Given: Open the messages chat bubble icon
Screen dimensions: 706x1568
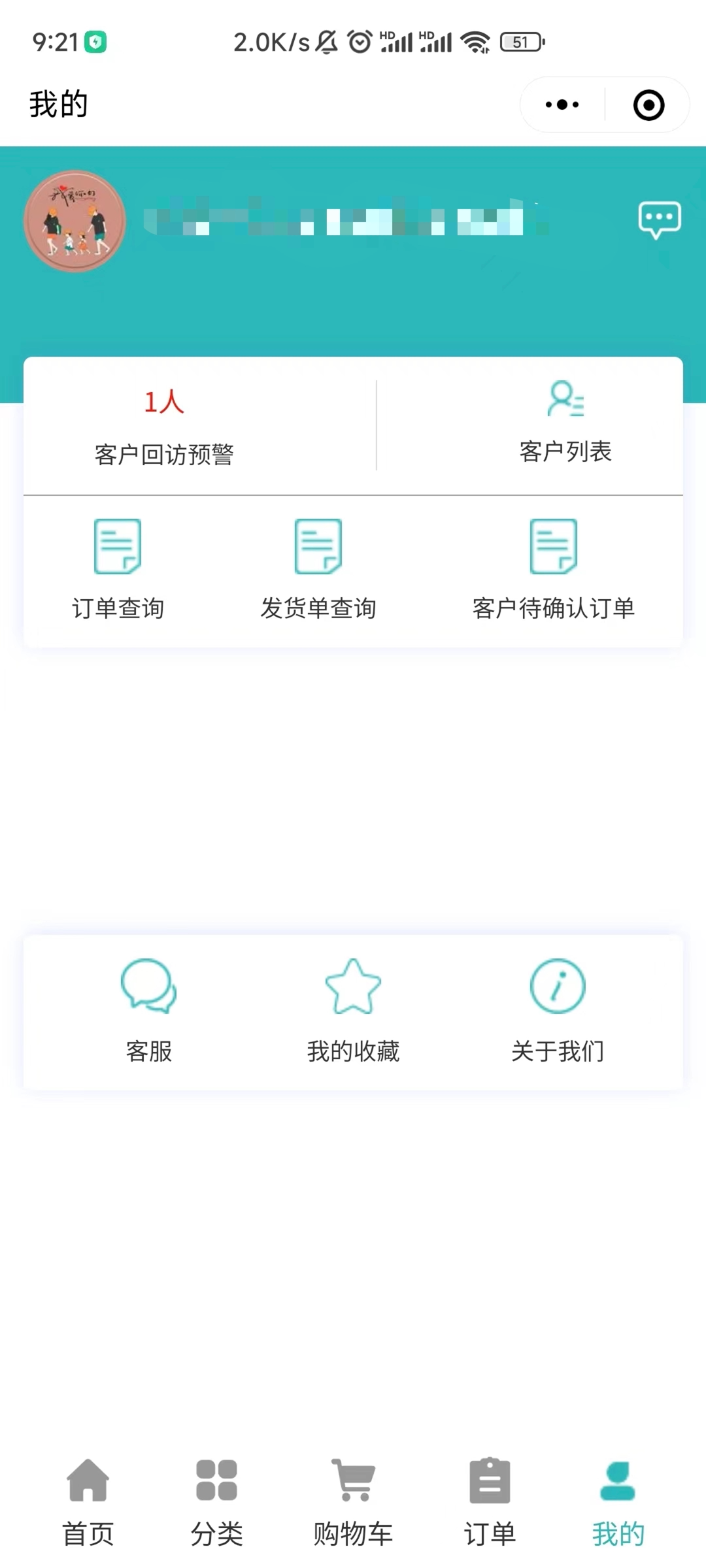Looking at the screenshot, I should coord(659,220).
